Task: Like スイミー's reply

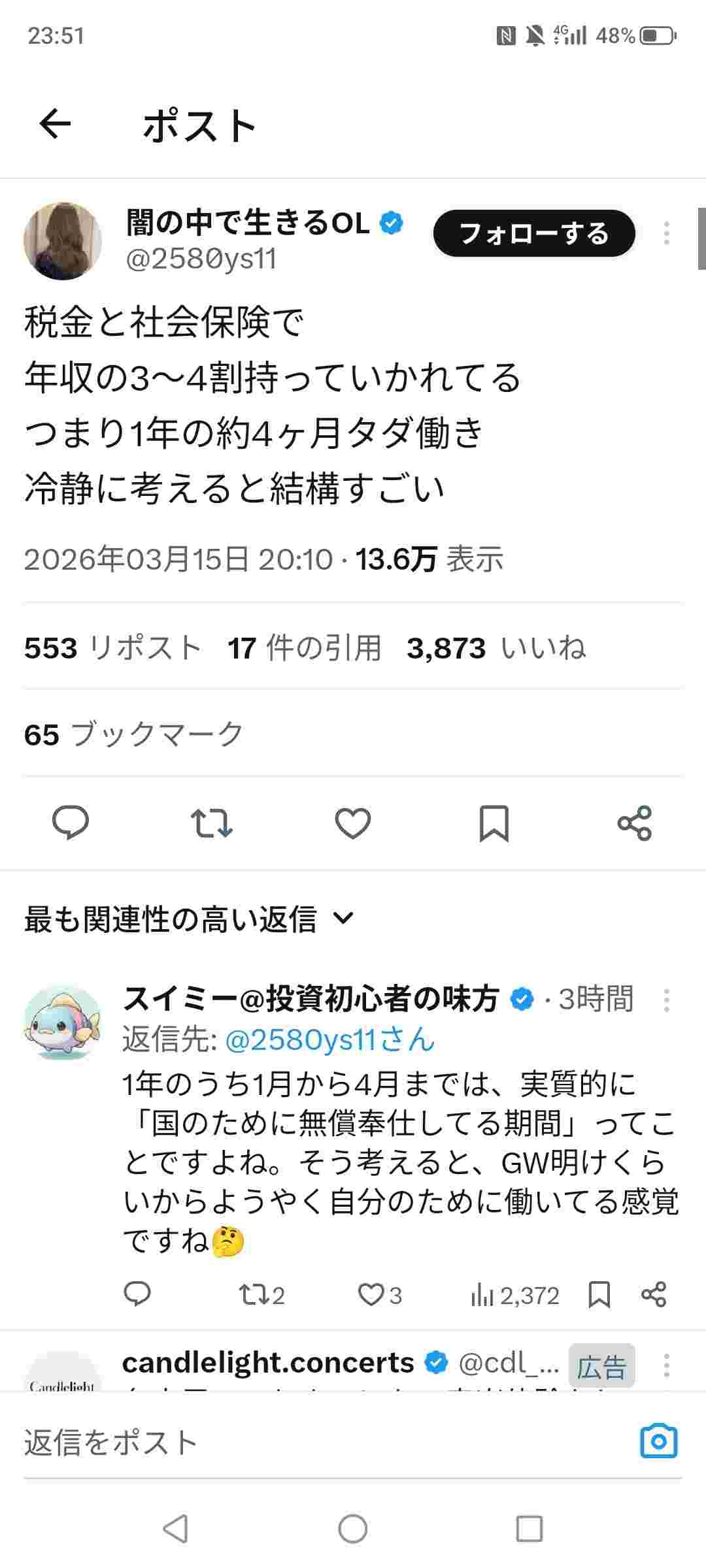Action: [379, 1295]
